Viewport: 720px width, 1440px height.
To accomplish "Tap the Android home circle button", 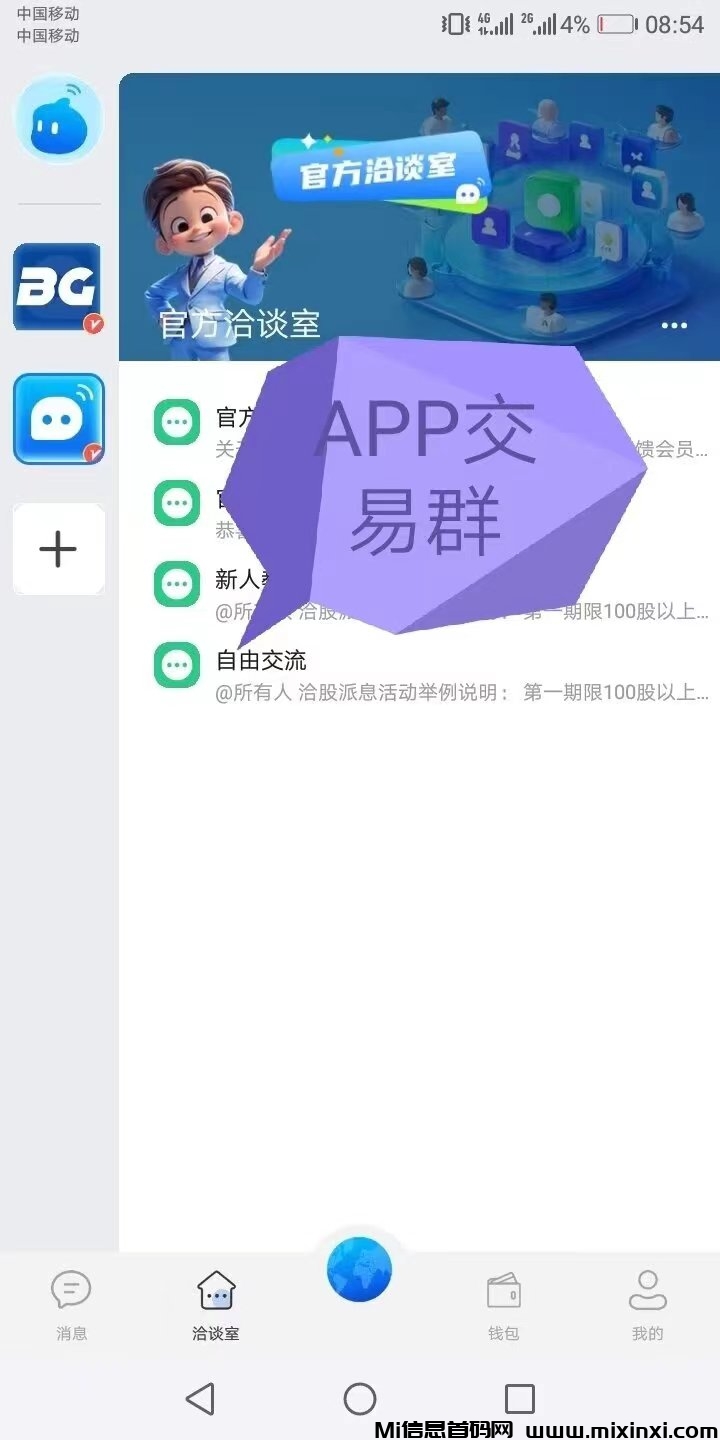I will [x=359, y=1398].
